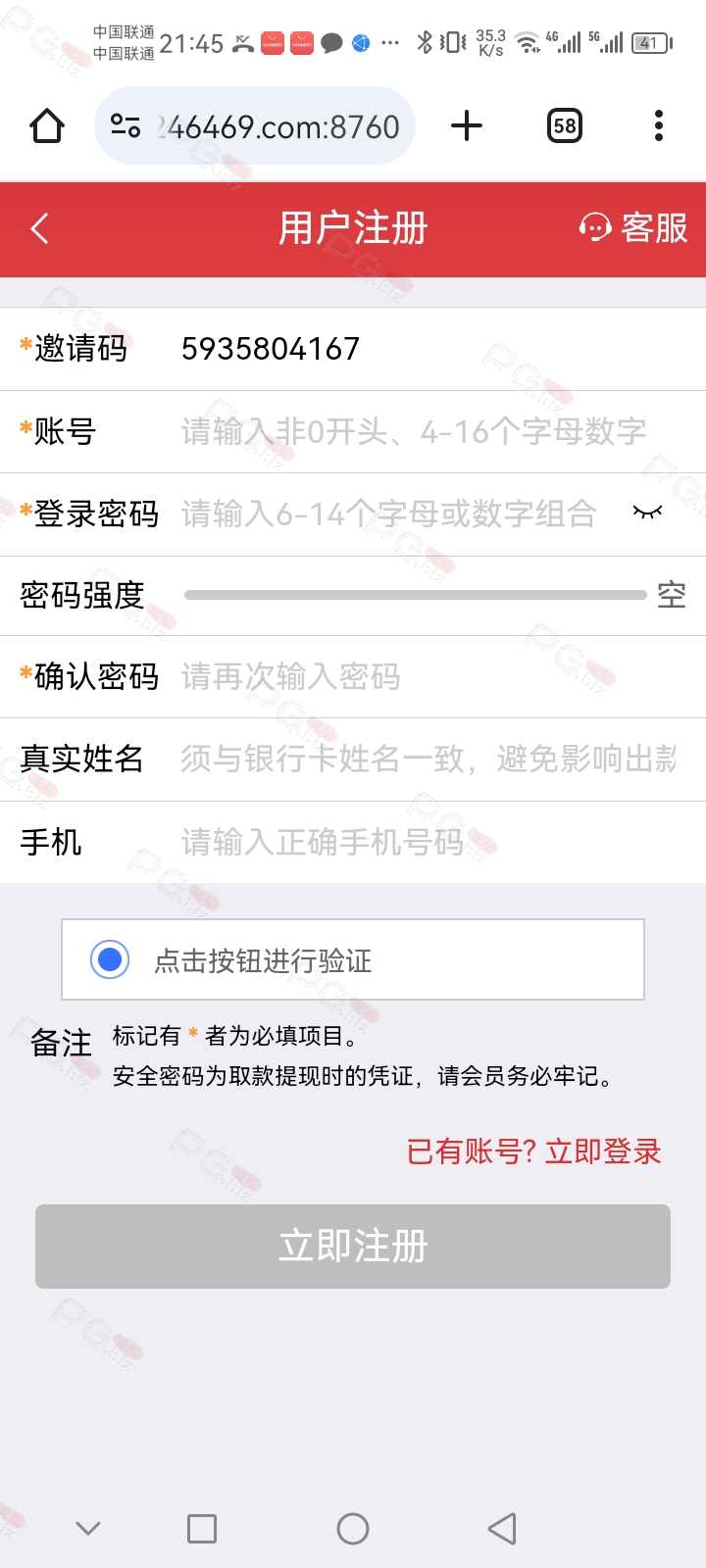Open the browser home page
This screenshot has width=706, height=1568.
[47, 125]
